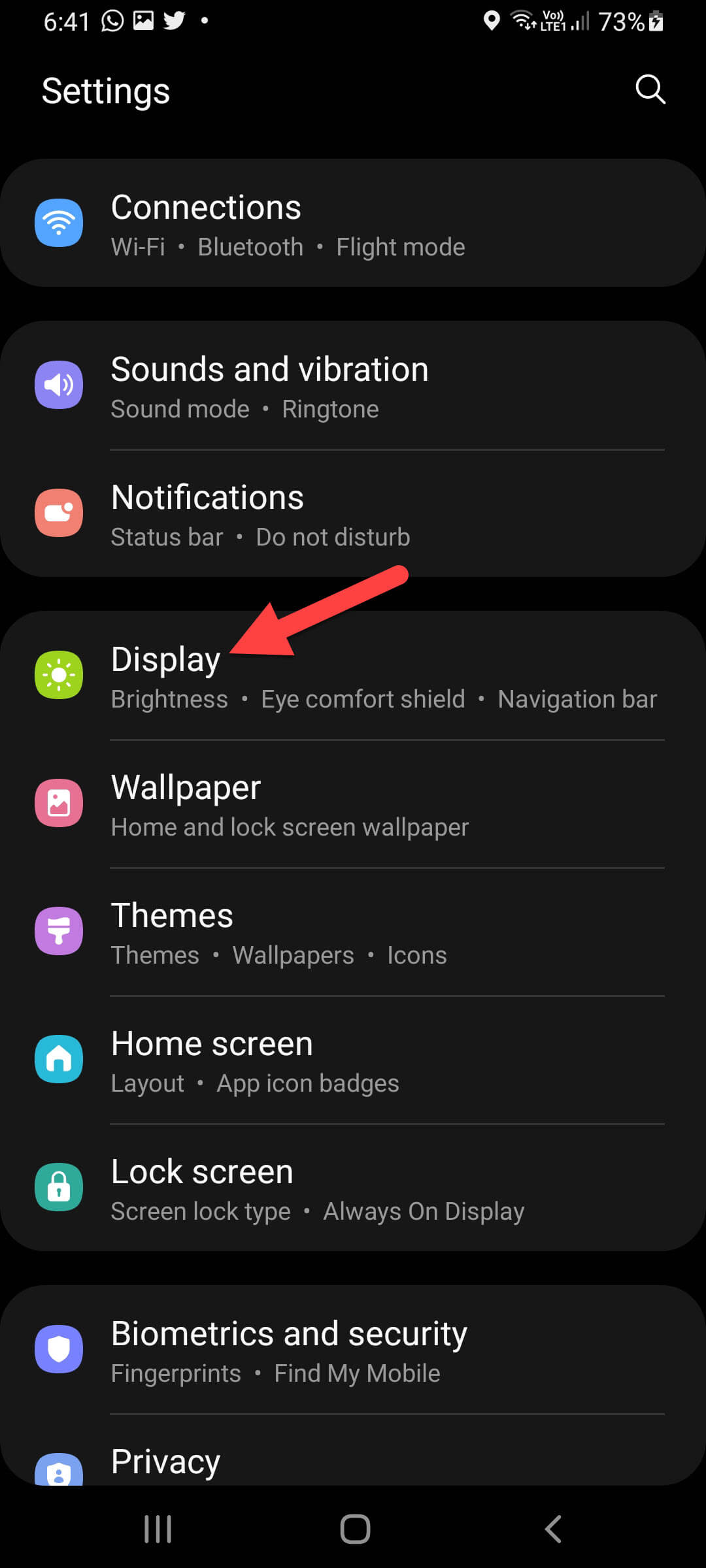
Task: Tap the system back button
Action: (x=553, y=1529)
